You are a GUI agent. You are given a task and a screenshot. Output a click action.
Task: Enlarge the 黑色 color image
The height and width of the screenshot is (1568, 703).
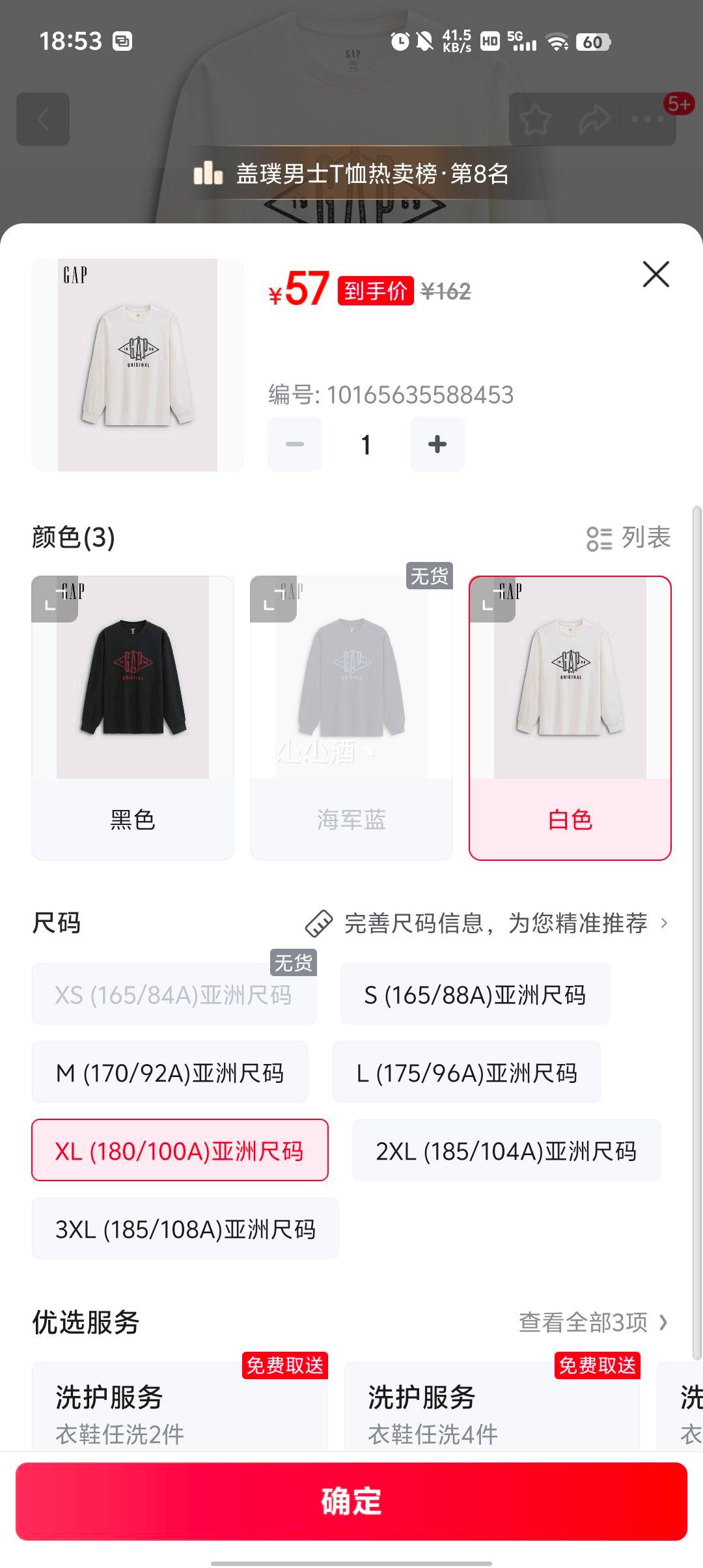click(x=55, y=599)
